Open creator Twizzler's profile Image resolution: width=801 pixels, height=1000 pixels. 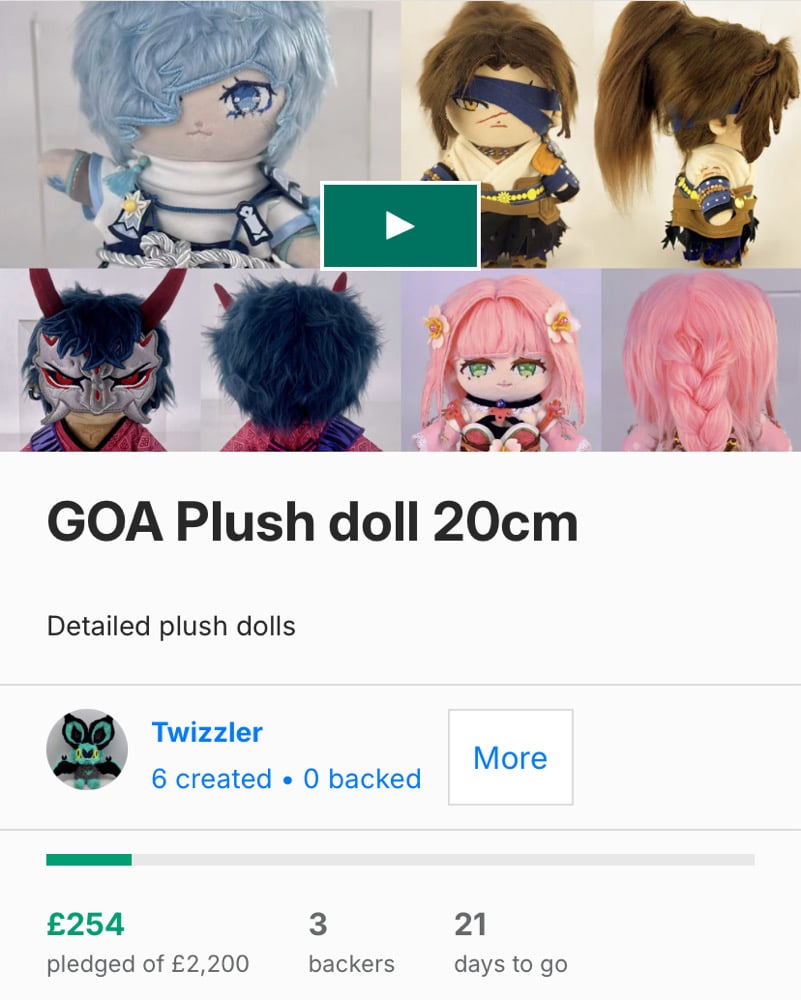click(207, 732)
